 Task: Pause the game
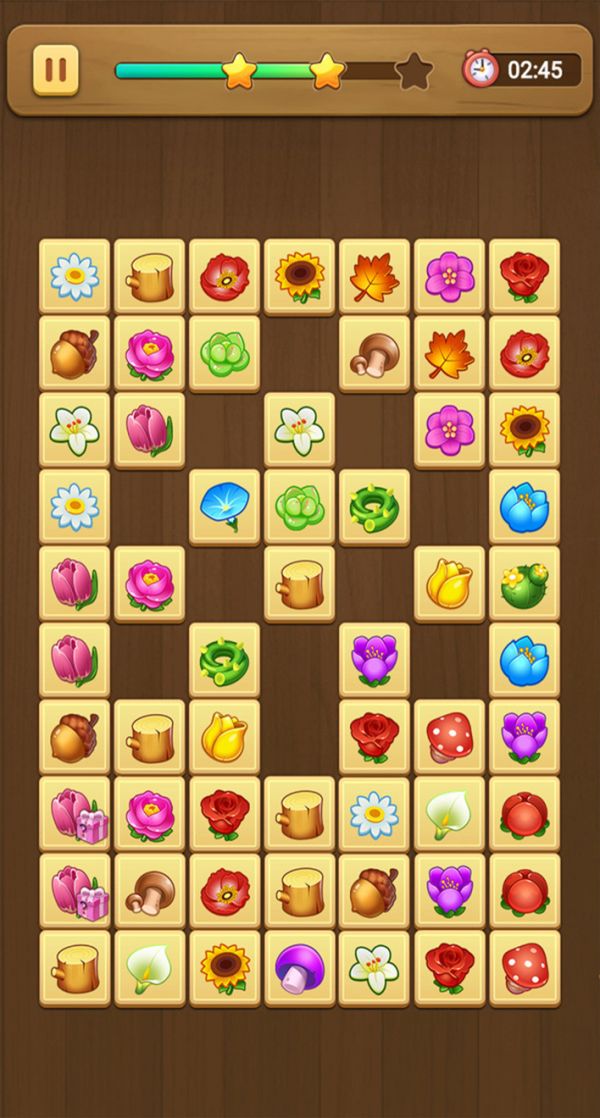click(x=55, y=70)
